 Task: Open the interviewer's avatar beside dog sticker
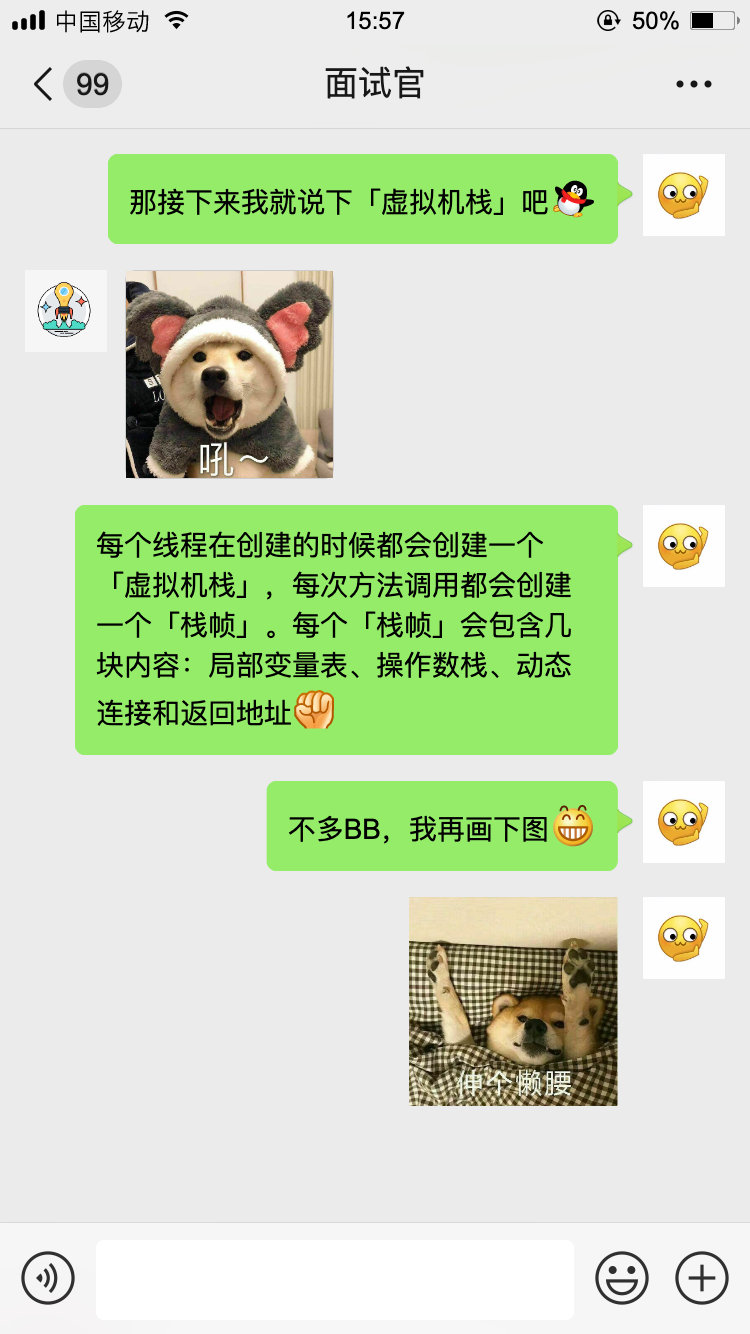click(66, 310)
